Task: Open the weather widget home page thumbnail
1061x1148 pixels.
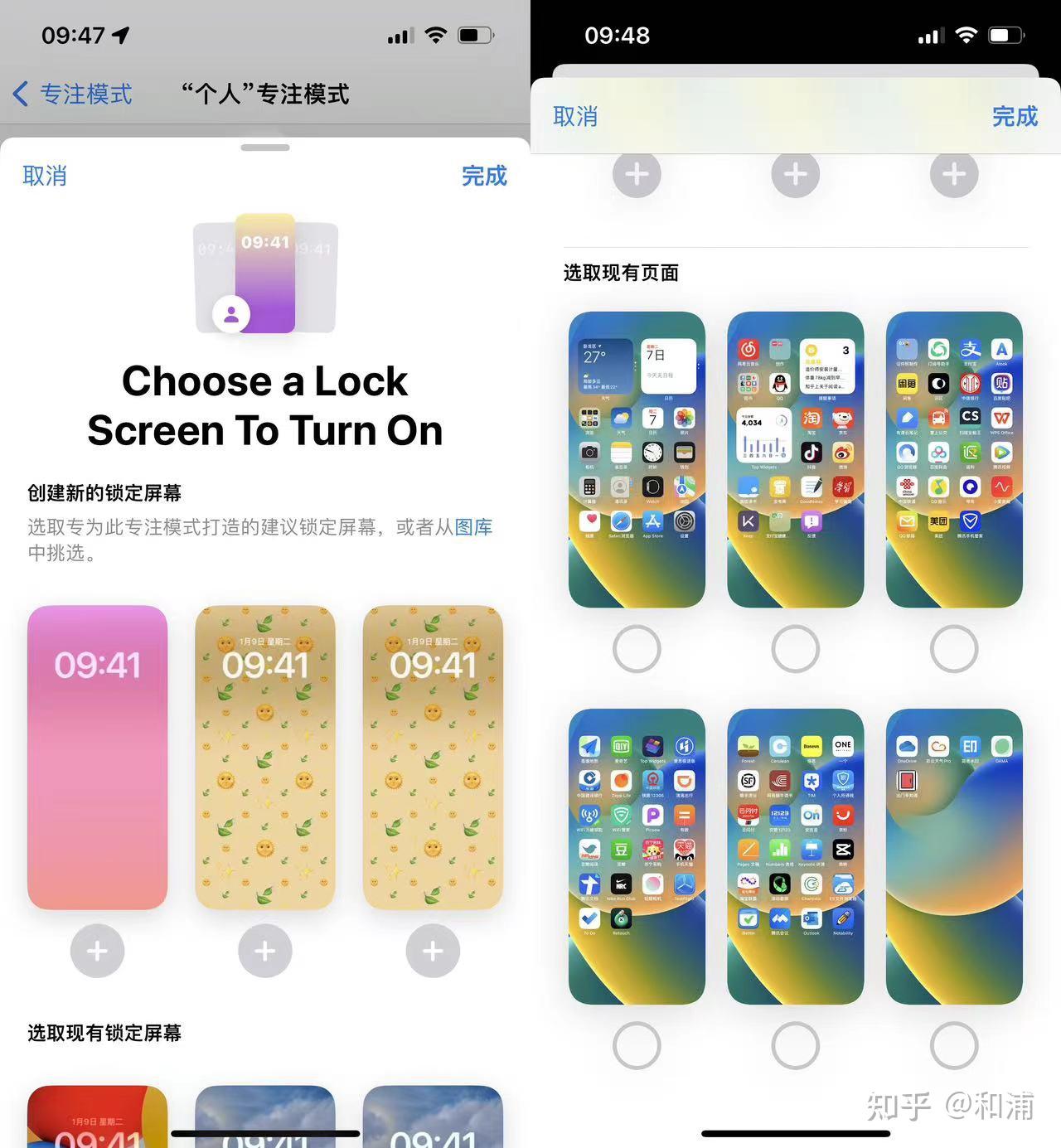Action: [x=637, y=459]
